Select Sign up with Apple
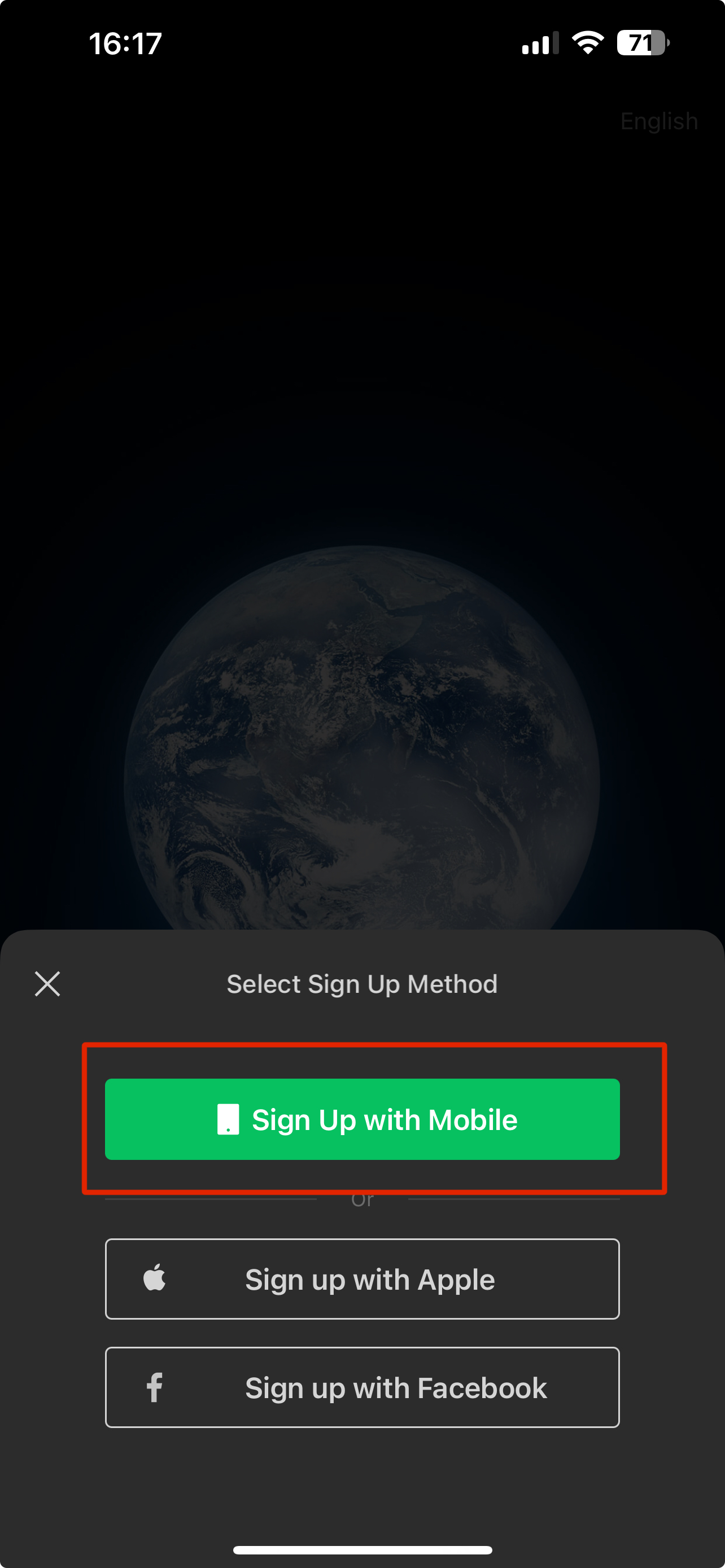The width and height of the screenshot is (725, 1568). 362,1279
